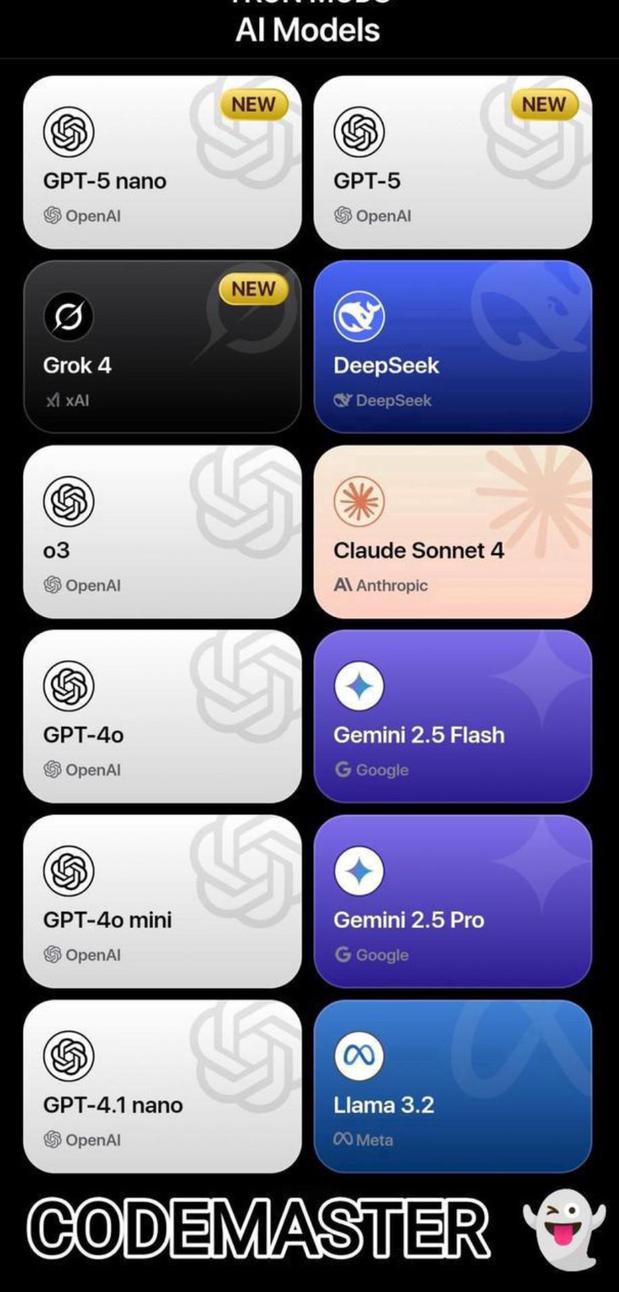
Task: Open the GPT-5 model card
Action: click(x=452, y=163)
